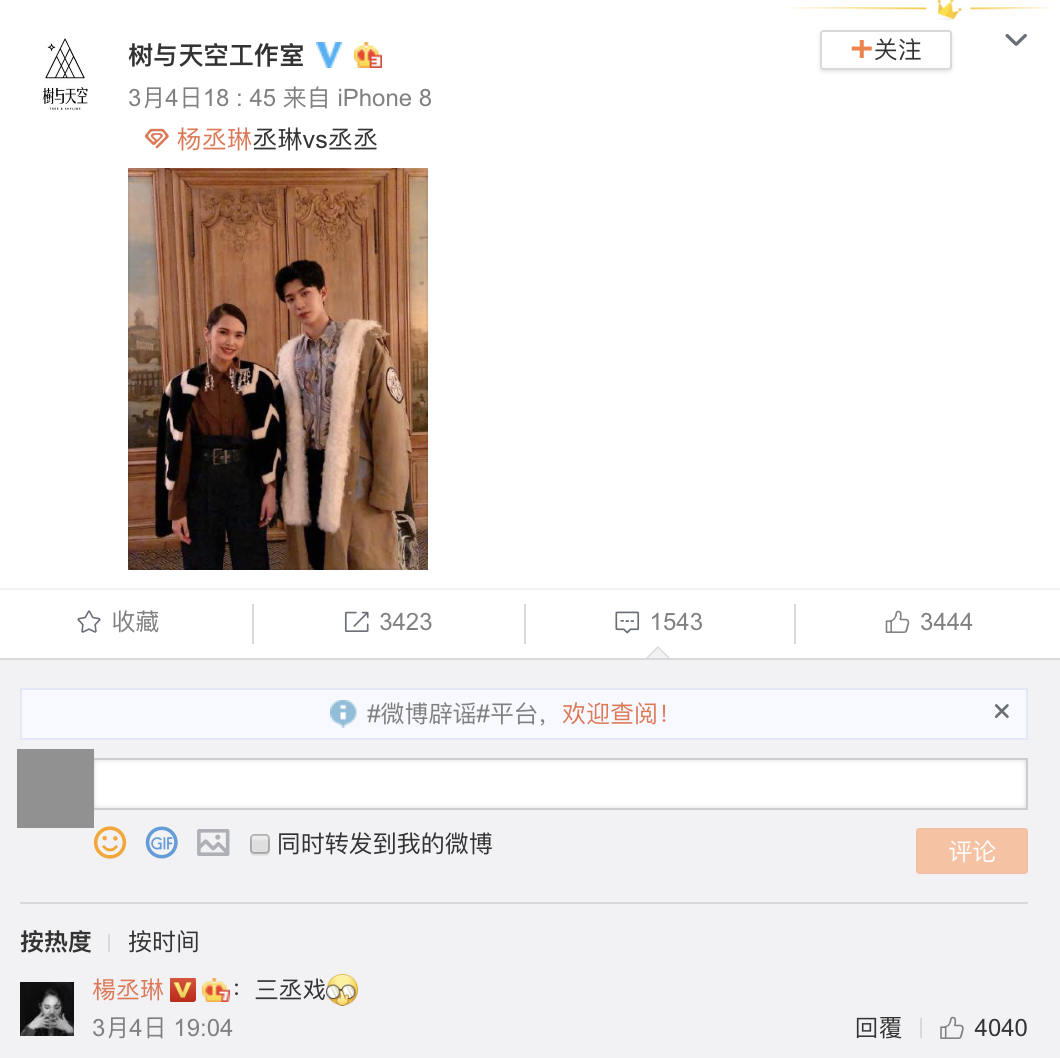Open 树与天空工作室 profile avatar
The image size is (1060, 1058).
[65, 72]
